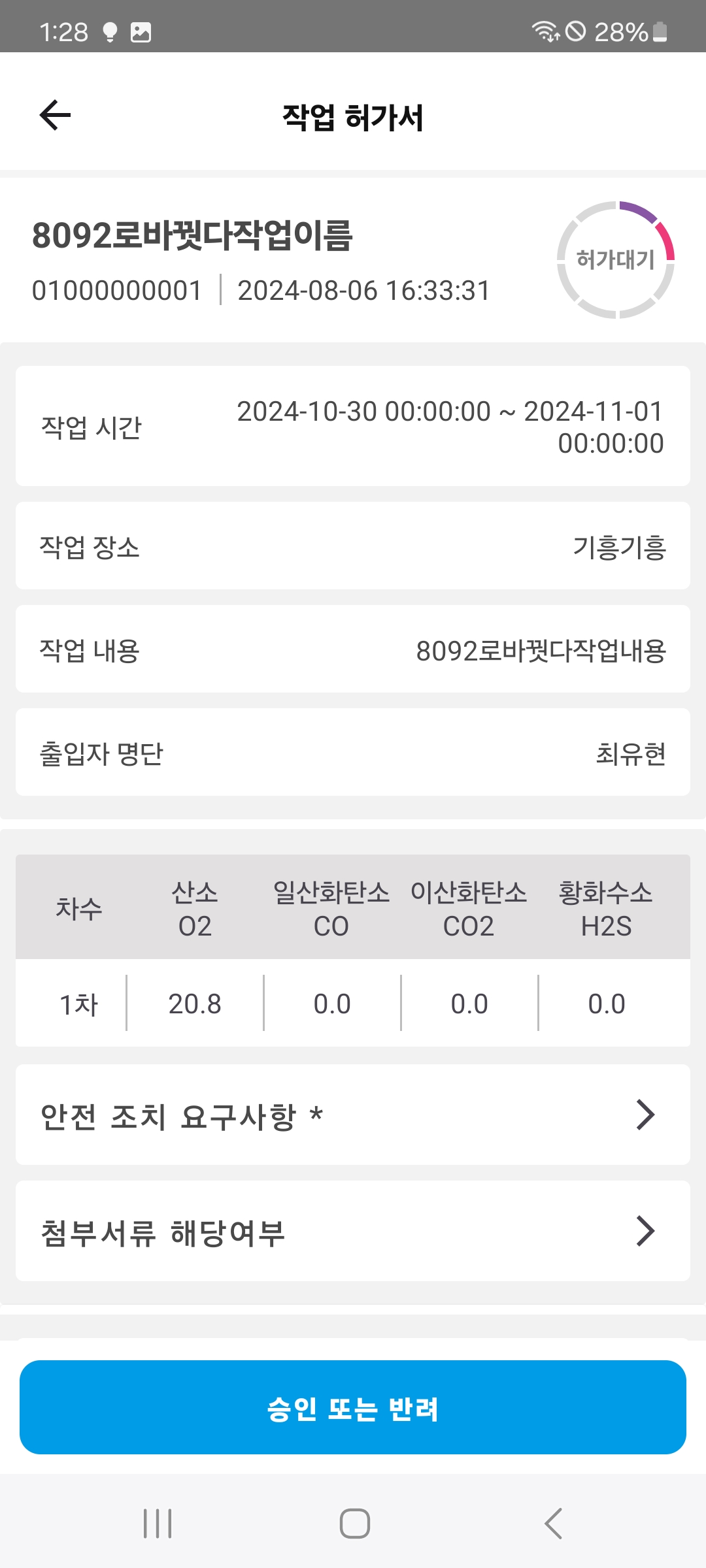Open 안전 조치 요구사항 row
Screen dimensions: 706x1568
[353, 1115]
